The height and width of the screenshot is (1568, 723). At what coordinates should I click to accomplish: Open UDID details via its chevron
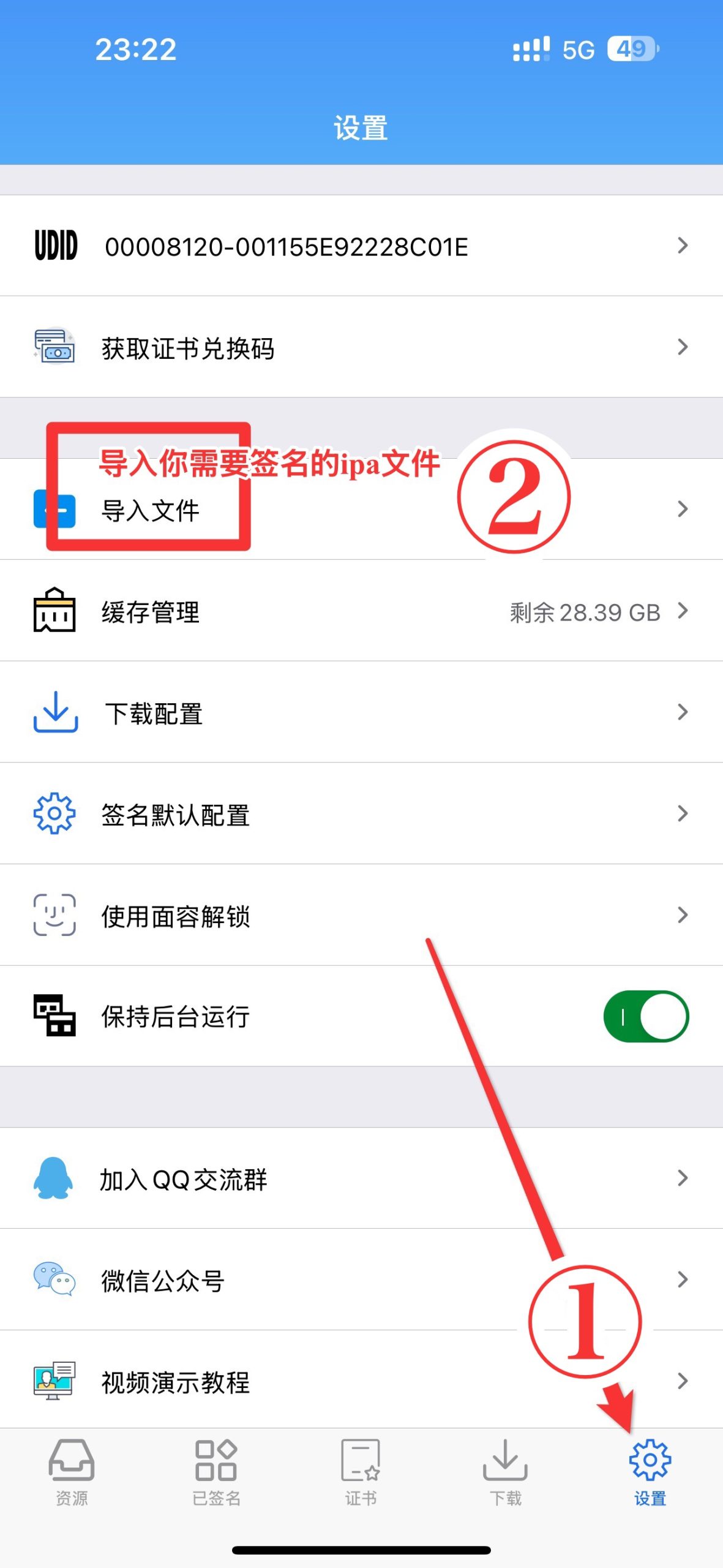(682, 246)
